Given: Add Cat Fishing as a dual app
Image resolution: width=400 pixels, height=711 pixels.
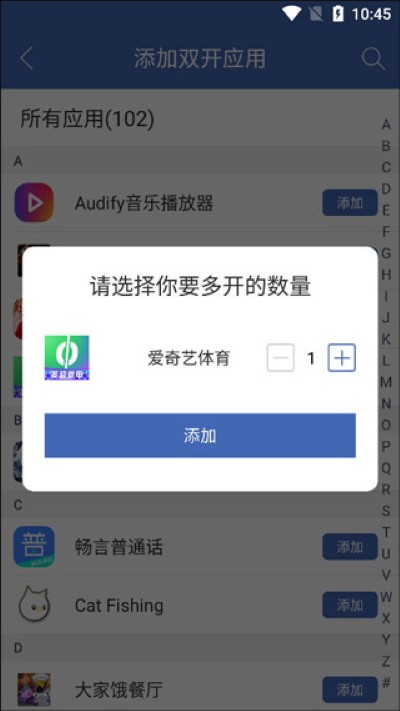Looking at the screenshot, I should pos(350,605).
